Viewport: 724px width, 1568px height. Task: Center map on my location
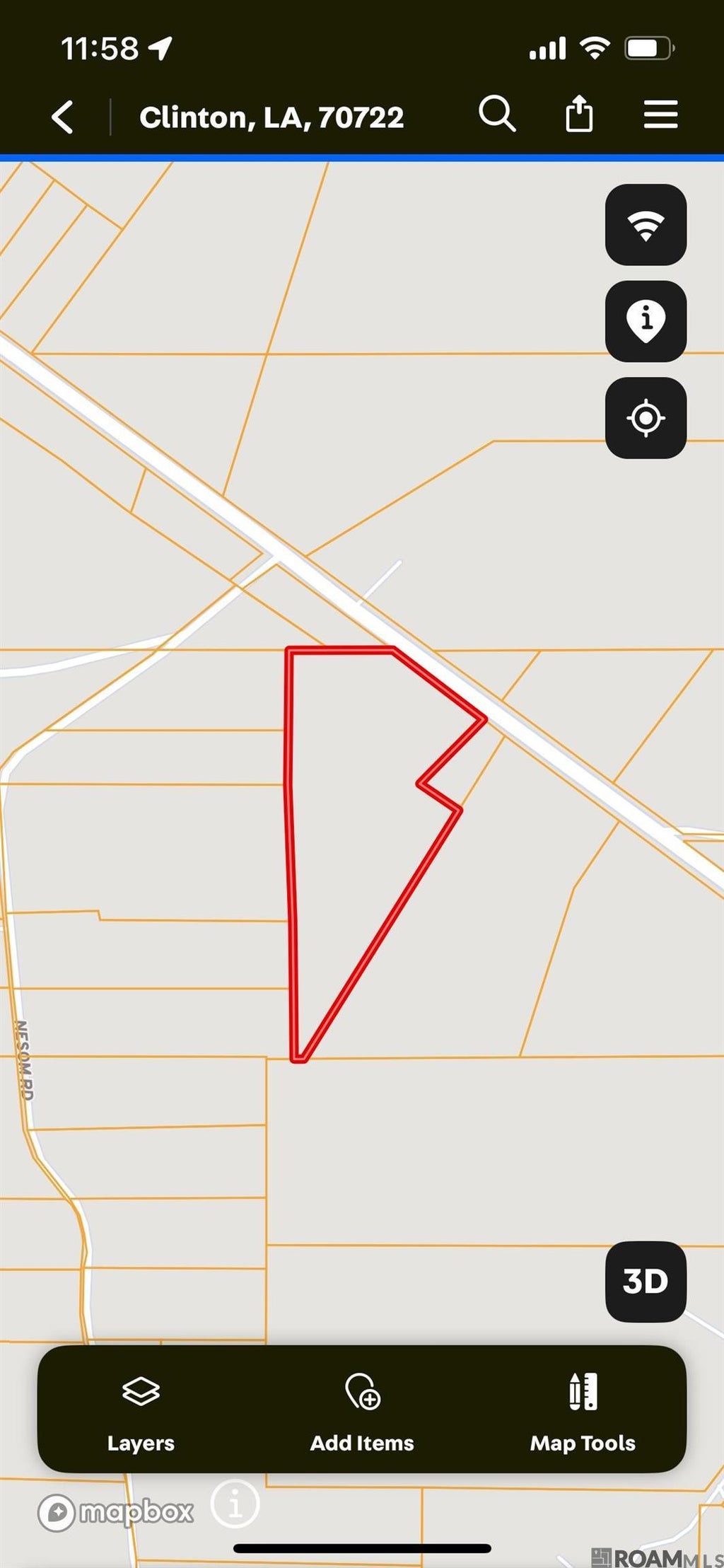pyautogui.click(x=646, y=417)
